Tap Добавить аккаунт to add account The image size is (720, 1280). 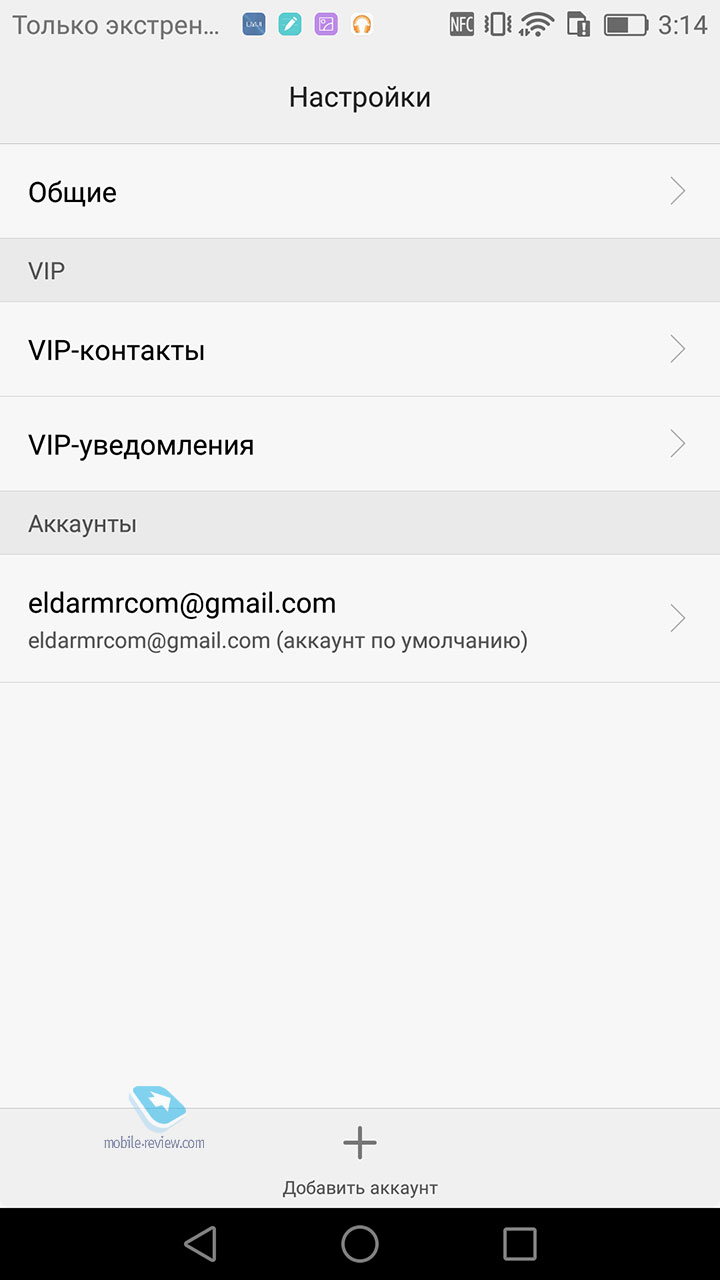point(360,1160)
